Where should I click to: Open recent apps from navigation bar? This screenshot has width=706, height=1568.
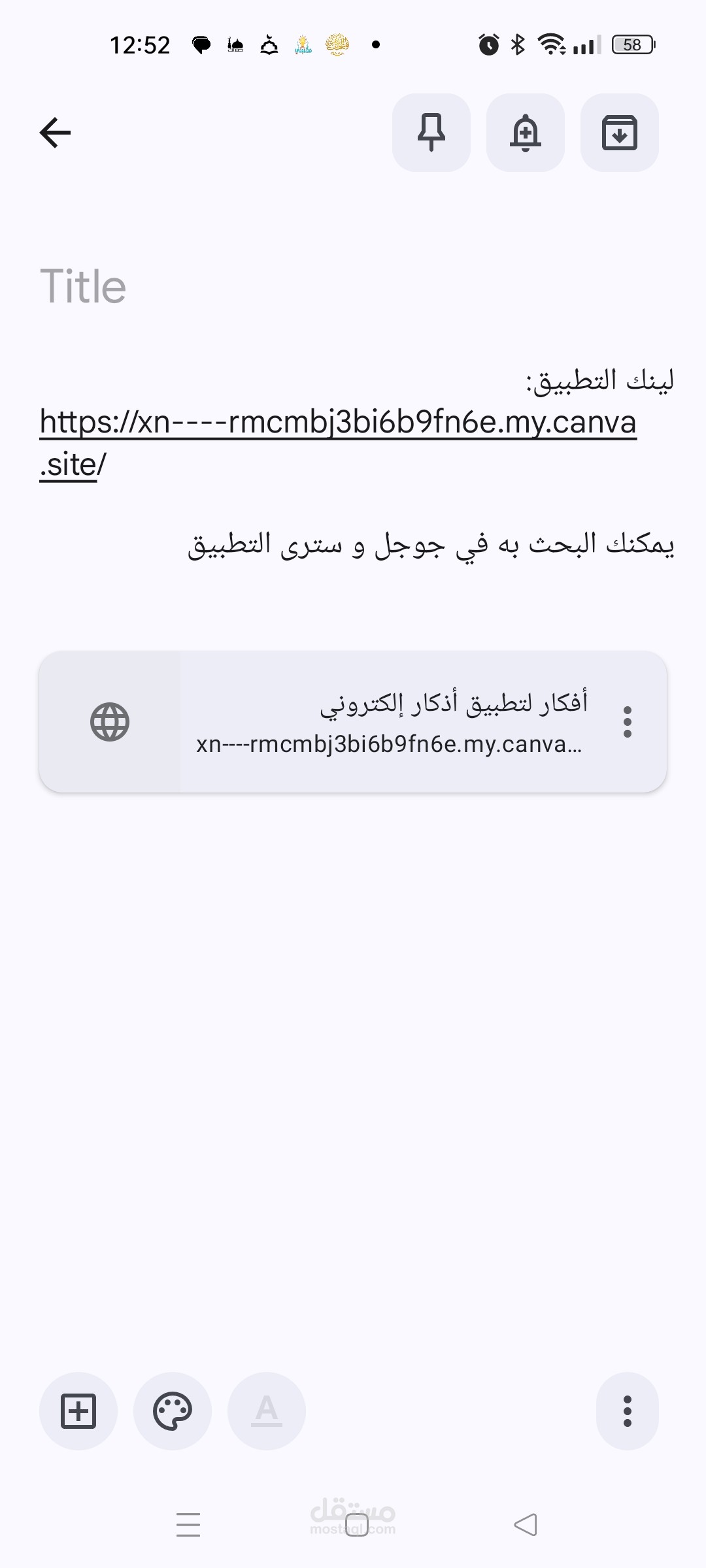tap(188, 1525)
